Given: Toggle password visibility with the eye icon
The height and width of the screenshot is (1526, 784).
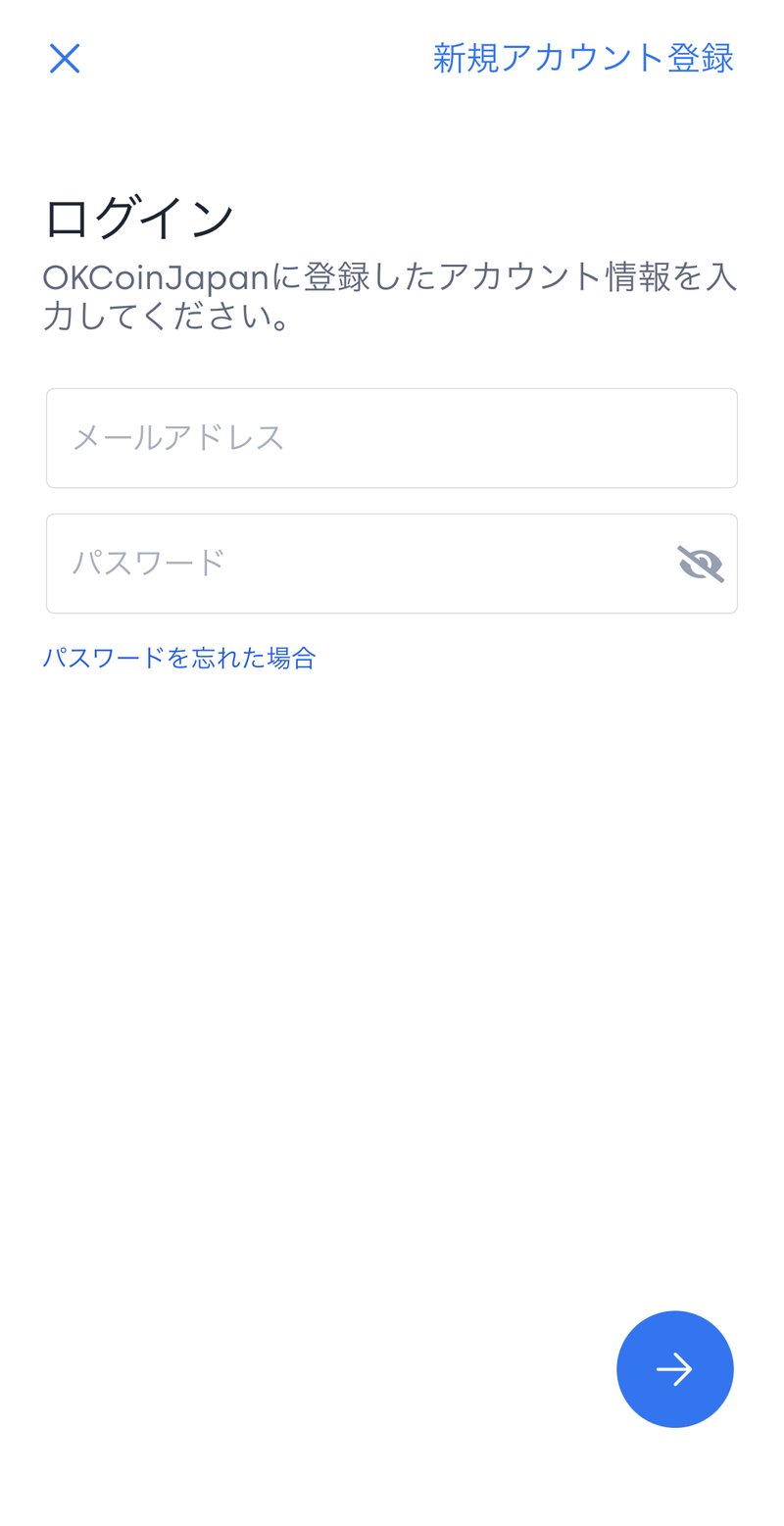Looking at the screenshot, I should (700, 564).
